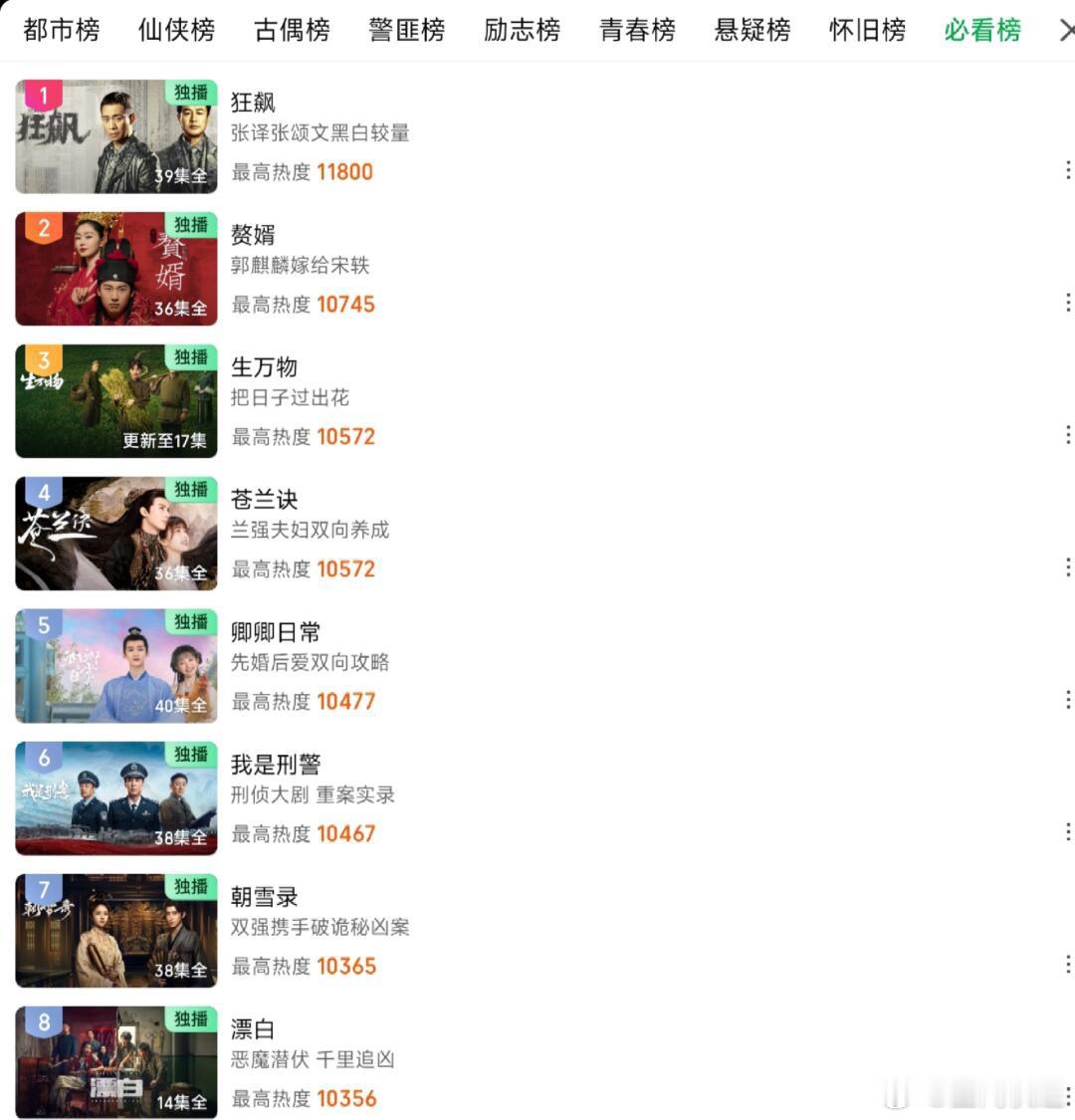The height and width of the screenshot is (1120, 1075).
Task: Open the drama 狂飙
Action: coord(253,103)
